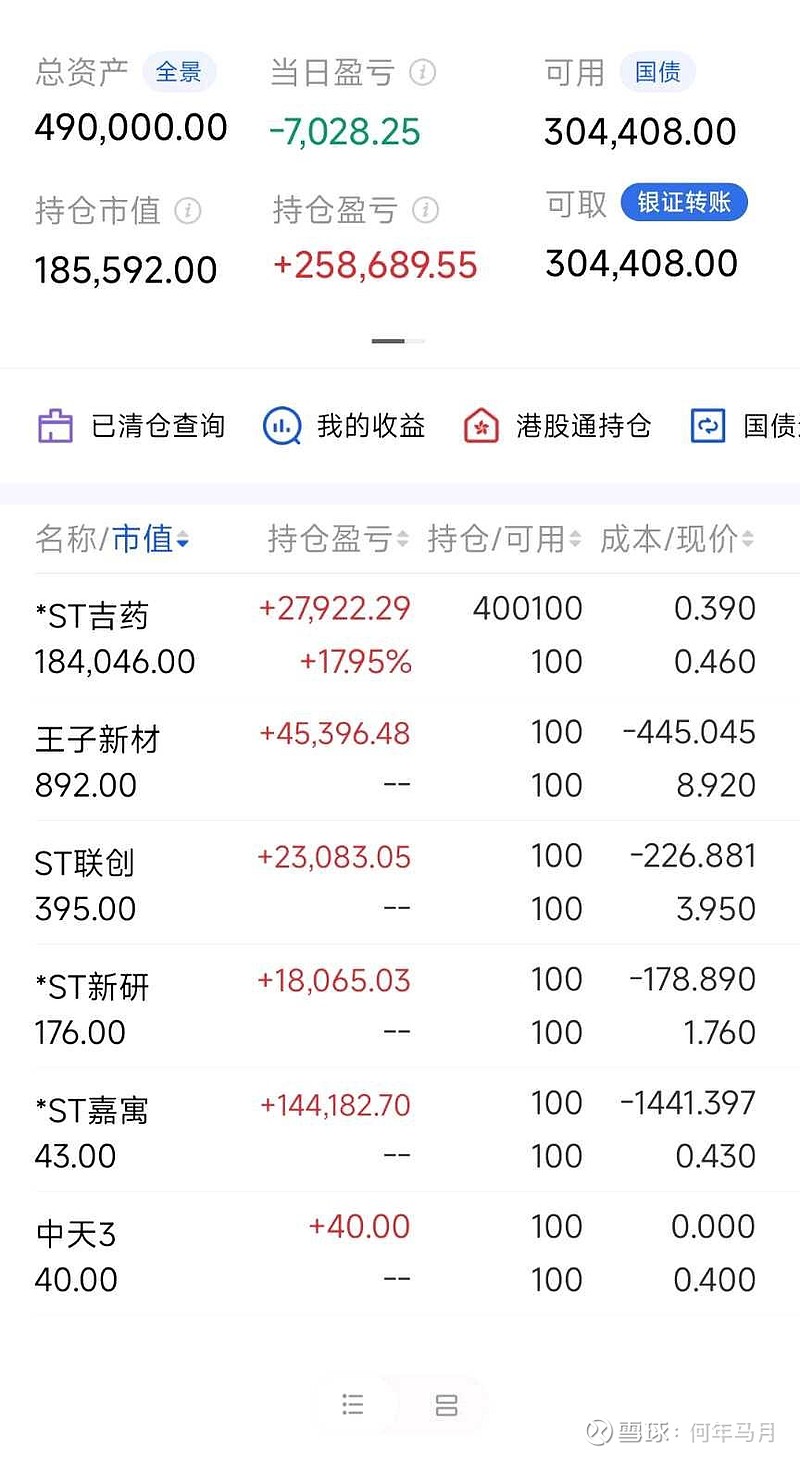Click the 当日盈亏 info icon
The image size is (800, 1457).
423,70
